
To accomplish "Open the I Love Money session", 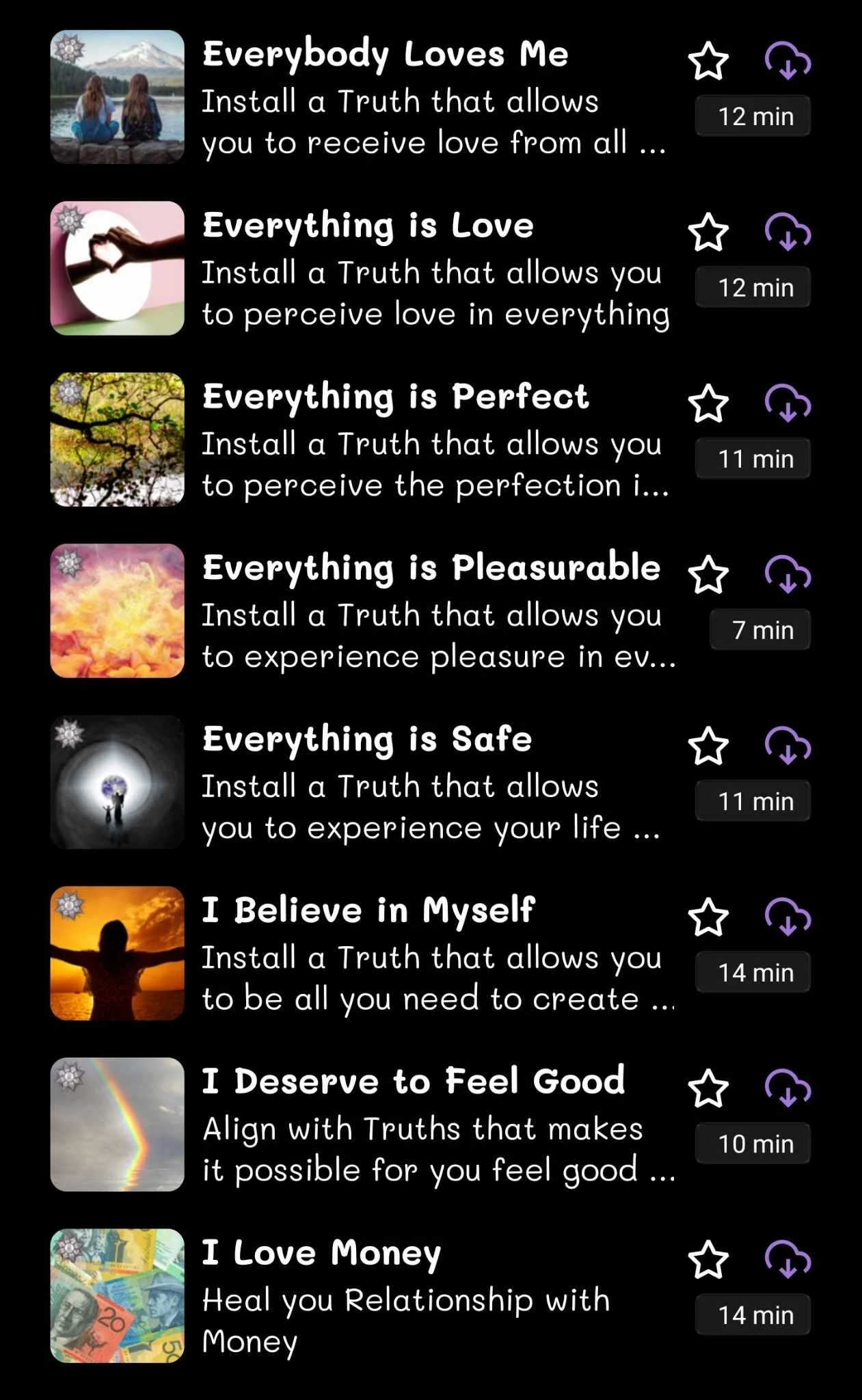I will pyautogui.click(x=321, y=1254).
